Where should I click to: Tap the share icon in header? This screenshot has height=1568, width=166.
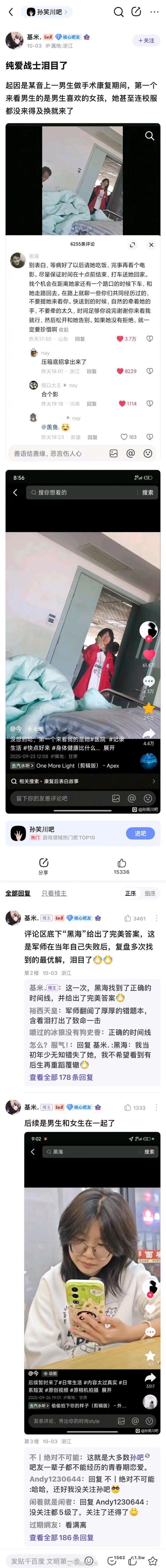(136, 12)
